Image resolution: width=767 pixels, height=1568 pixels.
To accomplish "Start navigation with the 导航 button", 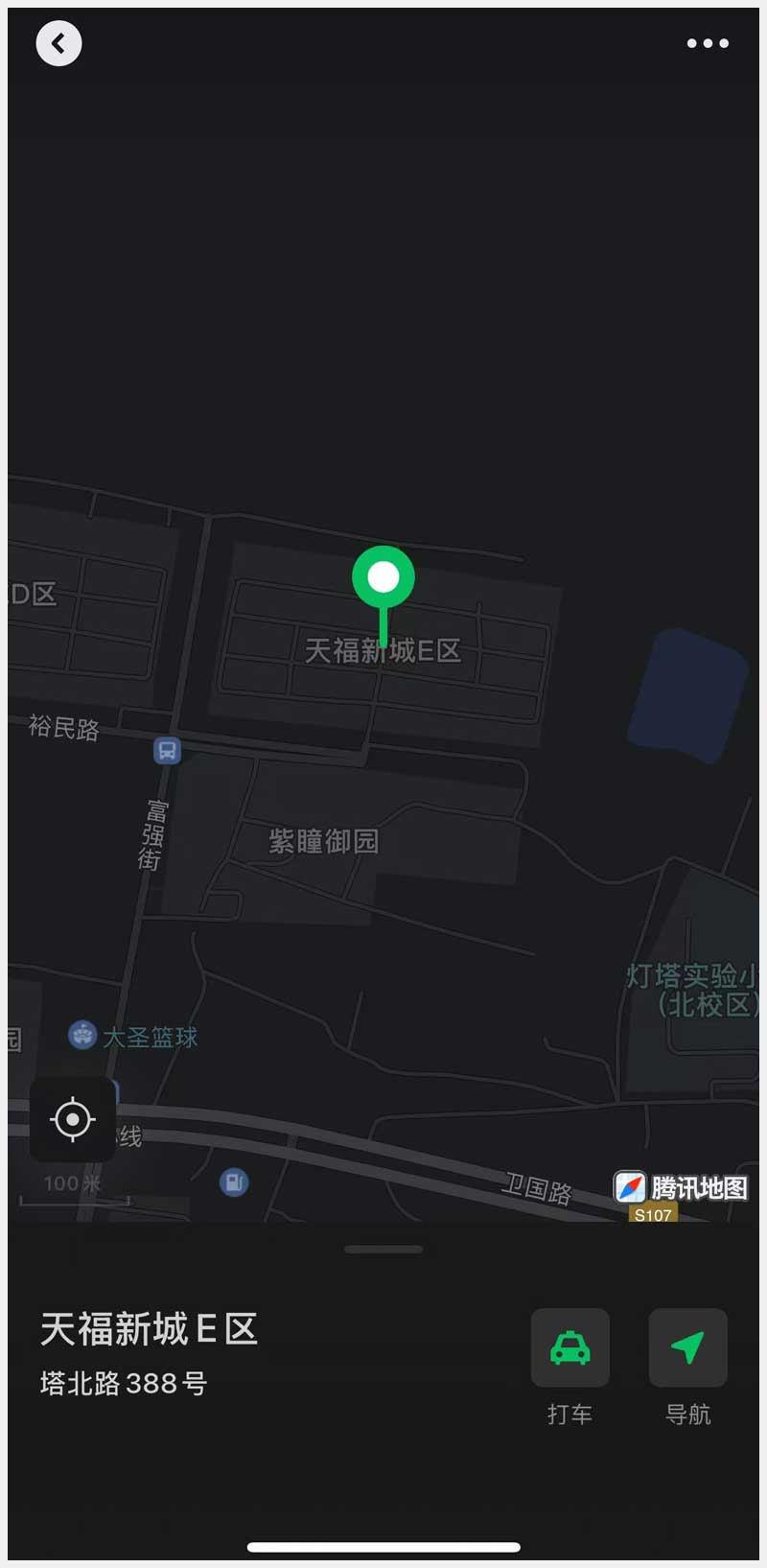I will pos(687,1347).
